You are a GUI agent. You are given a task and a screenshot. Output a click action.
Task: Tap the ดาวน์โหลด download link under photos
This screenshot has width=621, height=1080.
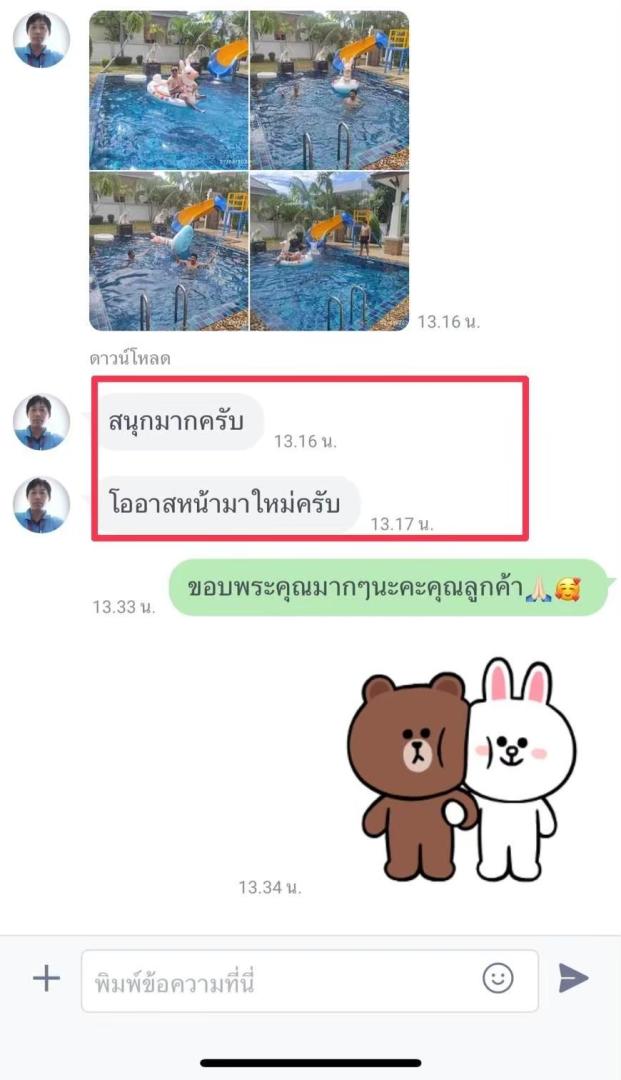tap(130, 358)
